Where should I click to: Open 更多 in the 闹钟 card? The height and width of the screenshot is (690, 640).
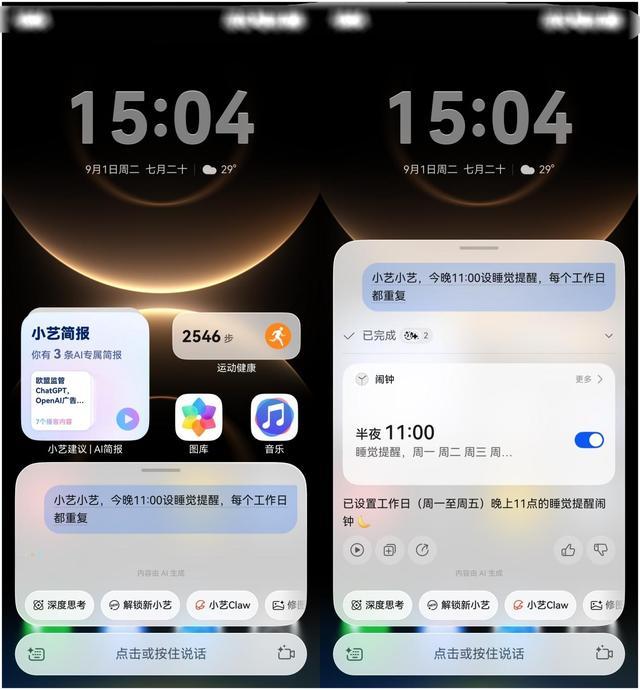[589, 379]
